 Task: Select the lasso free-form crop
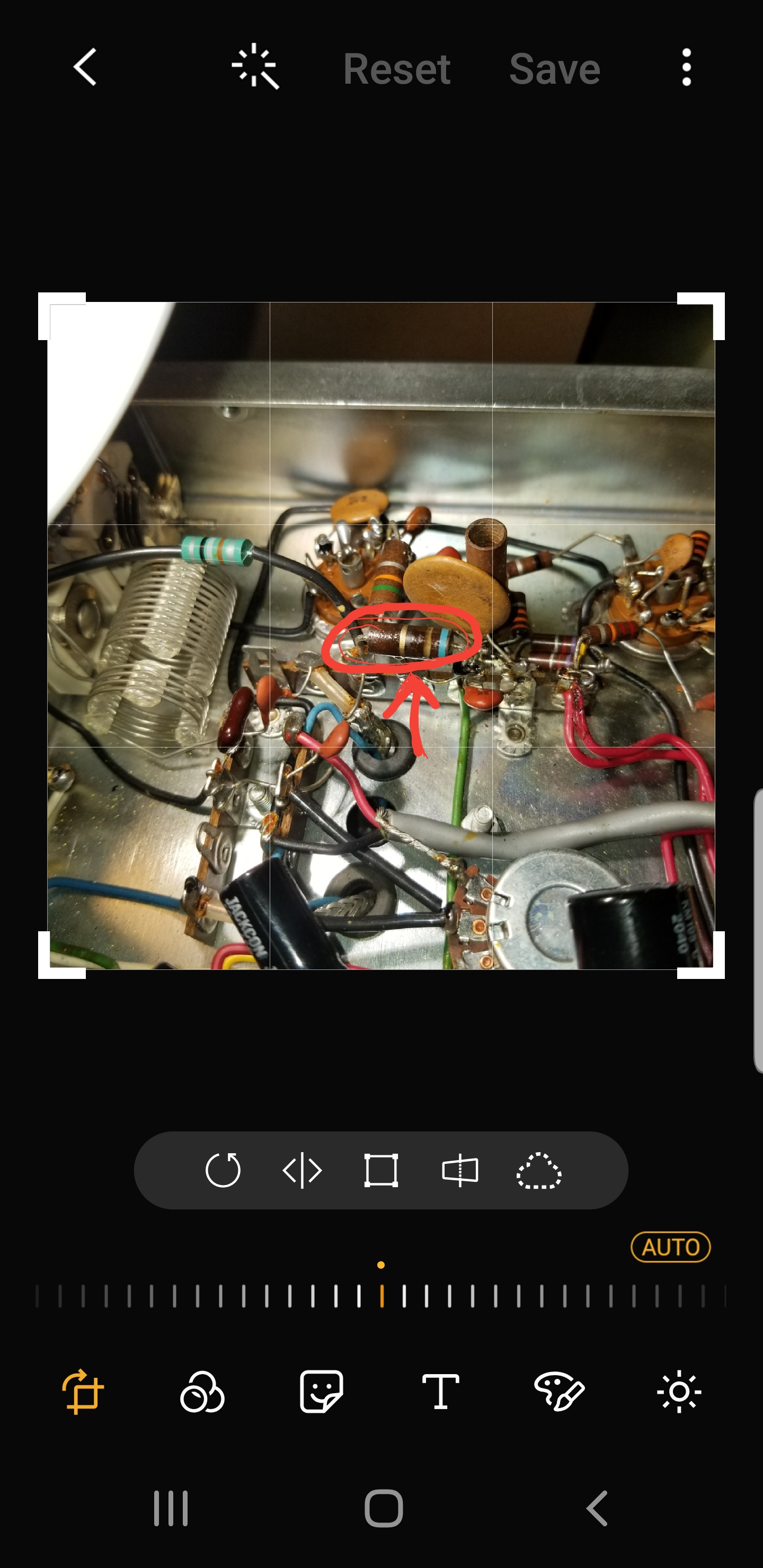539,1170
